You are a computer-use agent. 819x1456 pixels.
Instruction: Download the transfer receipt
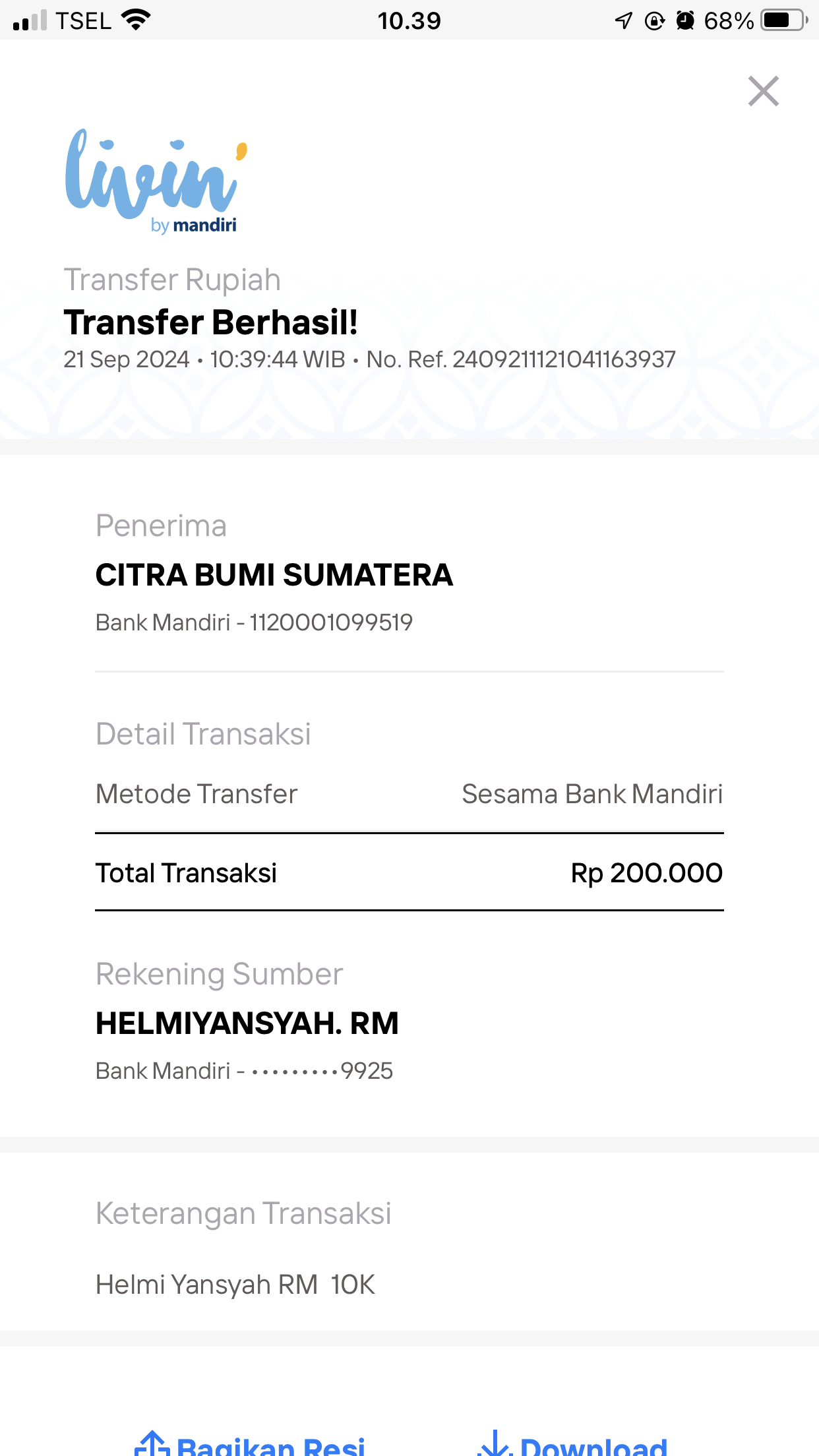[572, 1444]
